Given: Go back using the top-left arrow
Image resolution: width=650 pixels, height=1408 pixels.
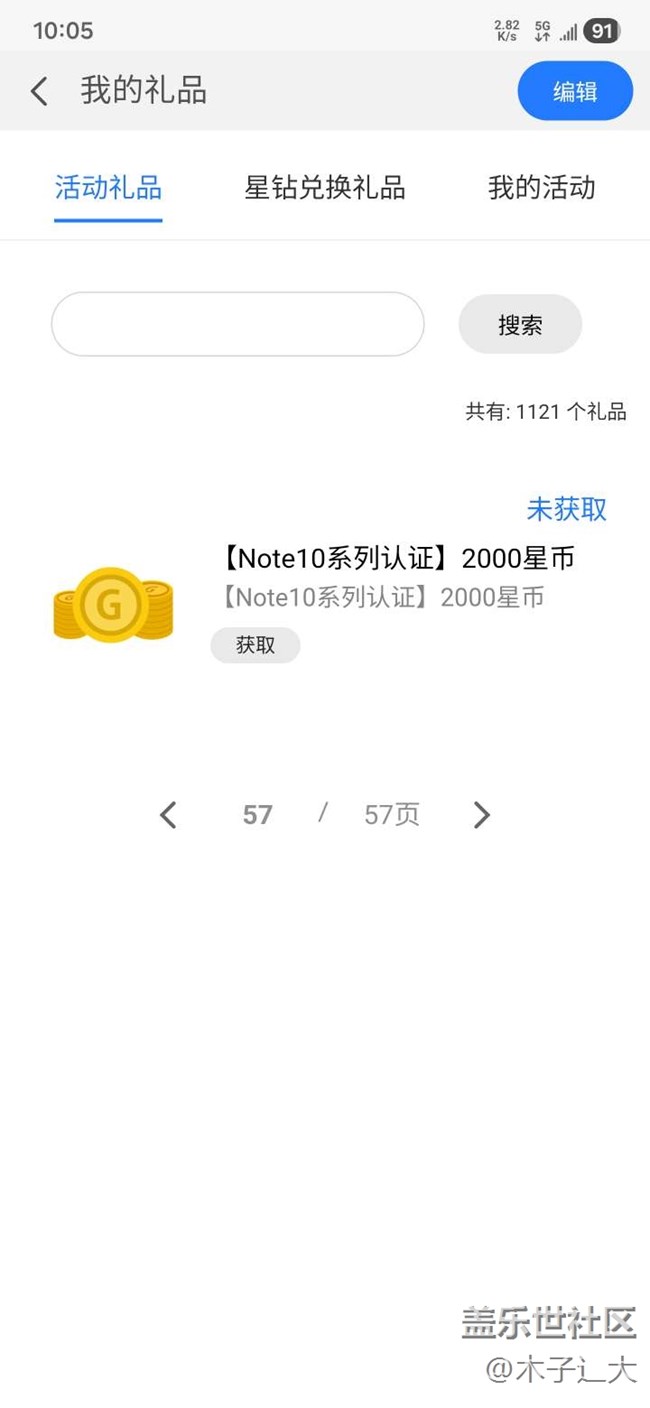Looking at the screenshot, I should point(39,92).
